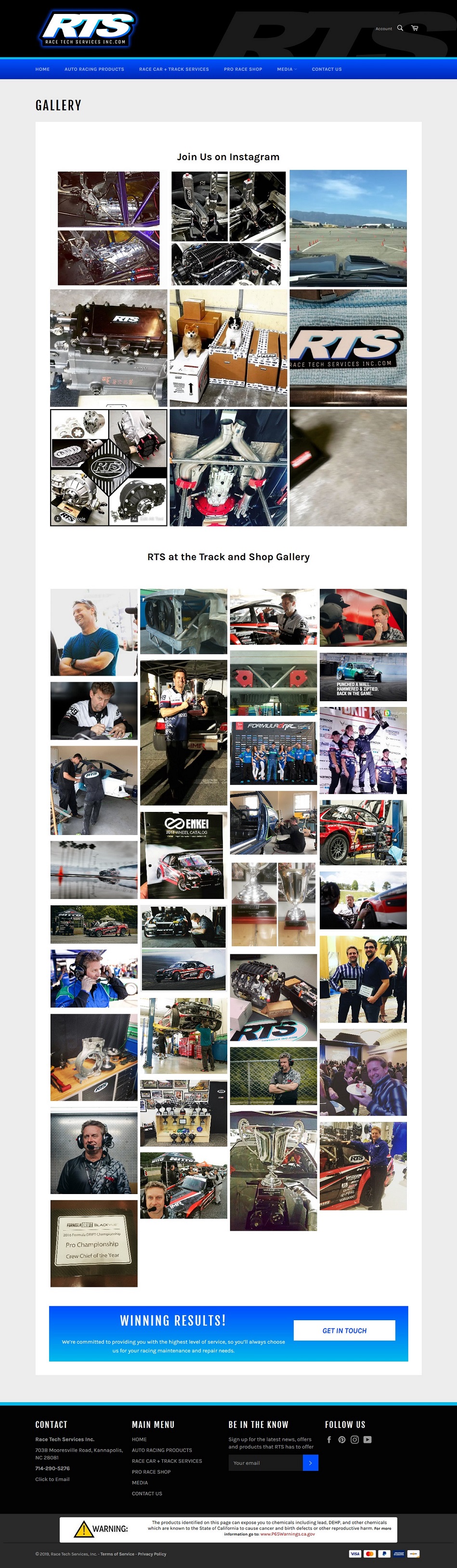Tap Click to Email link
Image resolution: width=457 pixels, height=1568 pixels.
tap(52, 1479)
